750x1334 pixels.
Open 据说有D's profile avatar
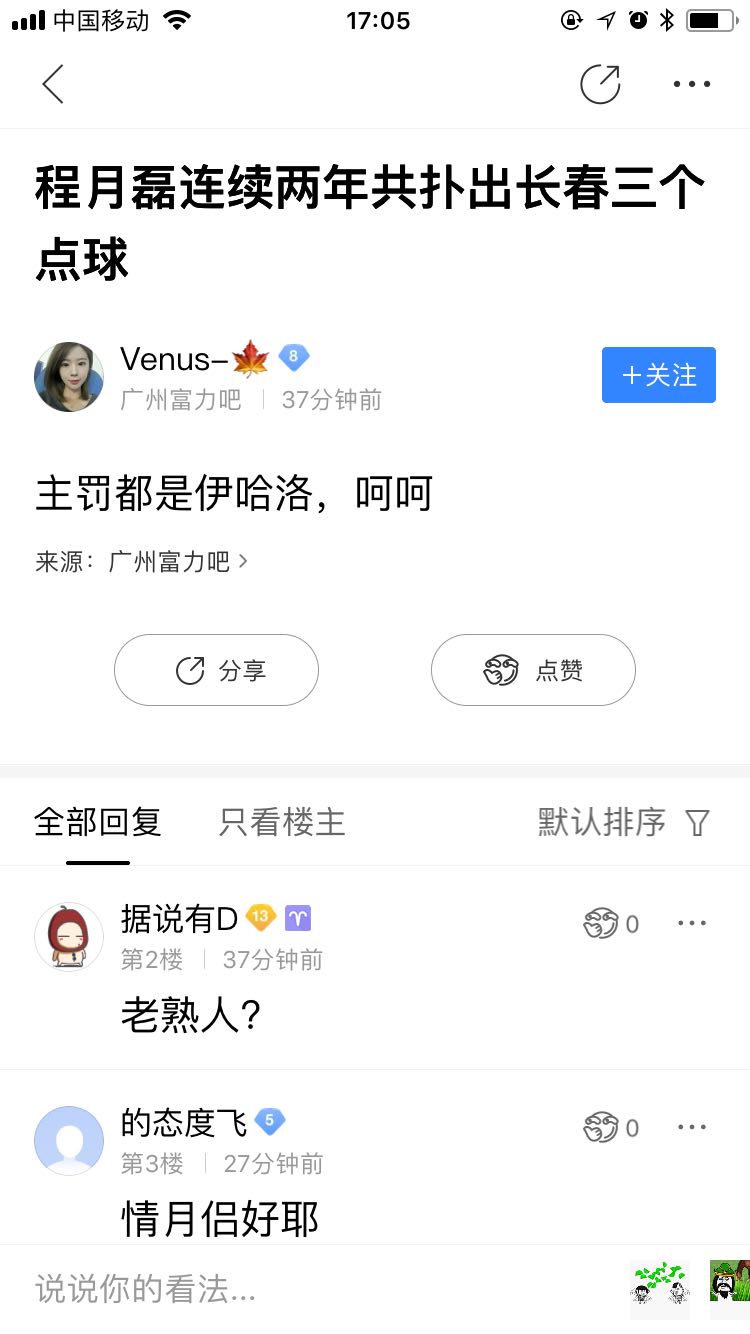(x=69, y=937)
